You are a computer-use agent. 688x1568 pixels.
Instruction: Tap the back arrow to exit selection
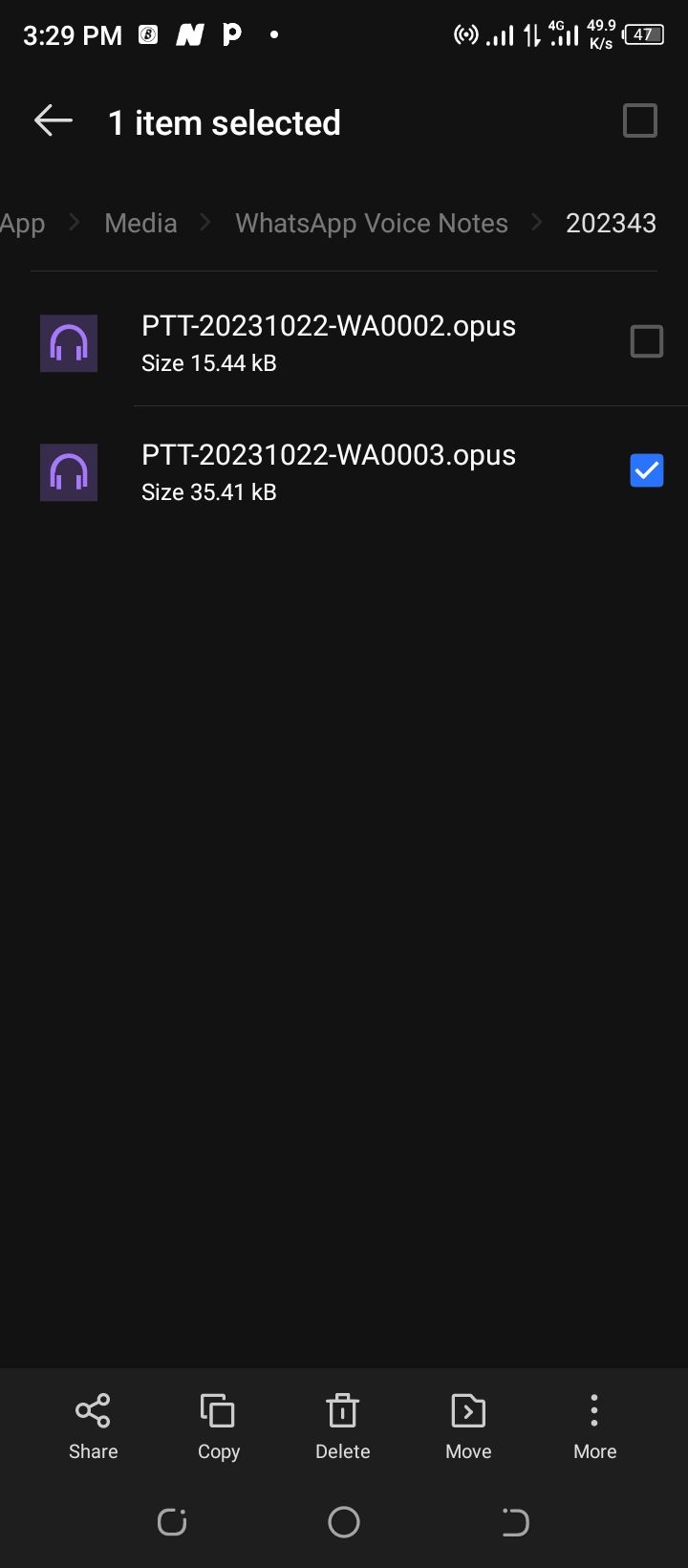click(54, 121)
